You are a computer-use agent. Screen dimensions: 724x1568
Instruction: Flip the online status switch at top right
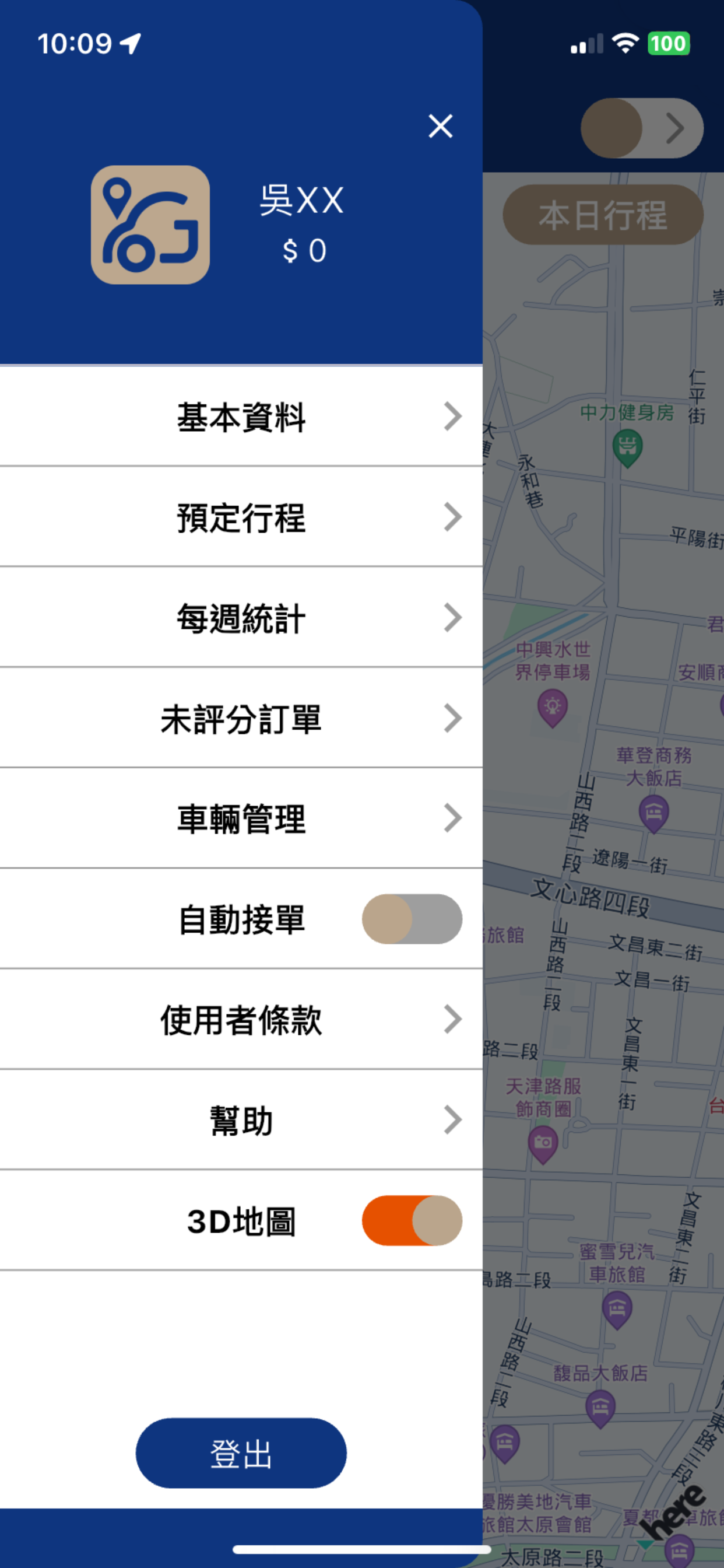(x=642, y=128)
